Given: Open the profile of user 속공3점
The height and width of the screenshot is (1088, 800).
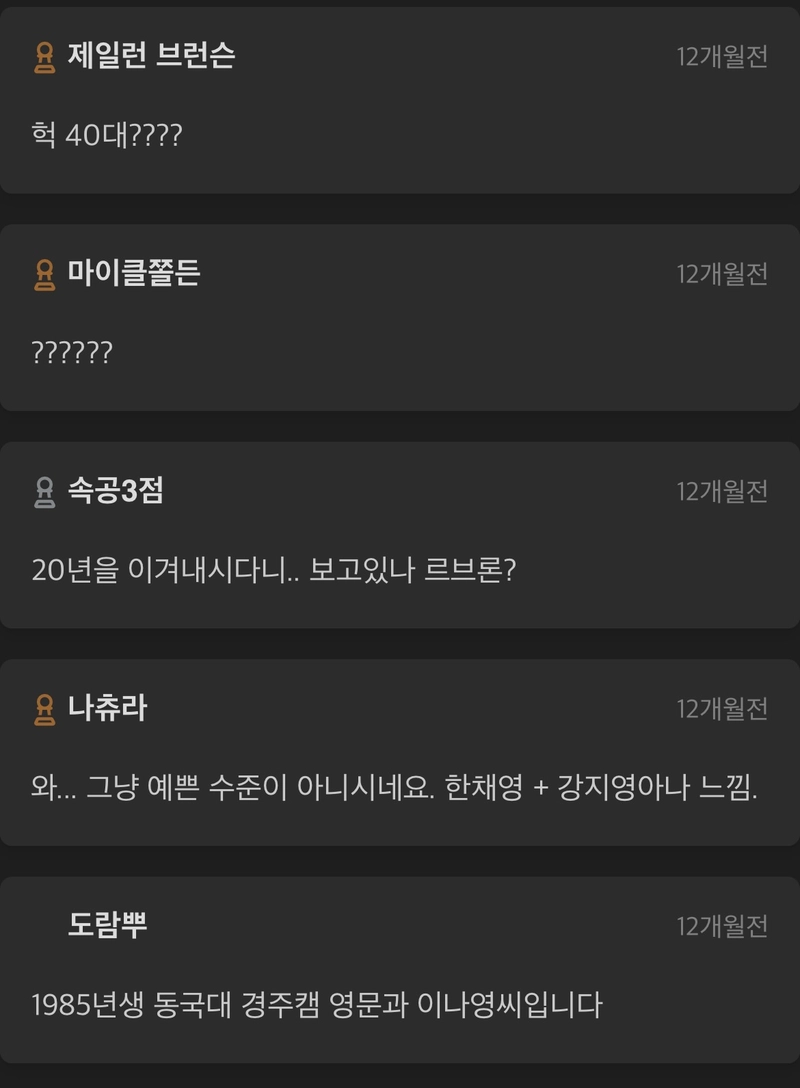Looking at the screenshot, I should [x=115, y=491].
